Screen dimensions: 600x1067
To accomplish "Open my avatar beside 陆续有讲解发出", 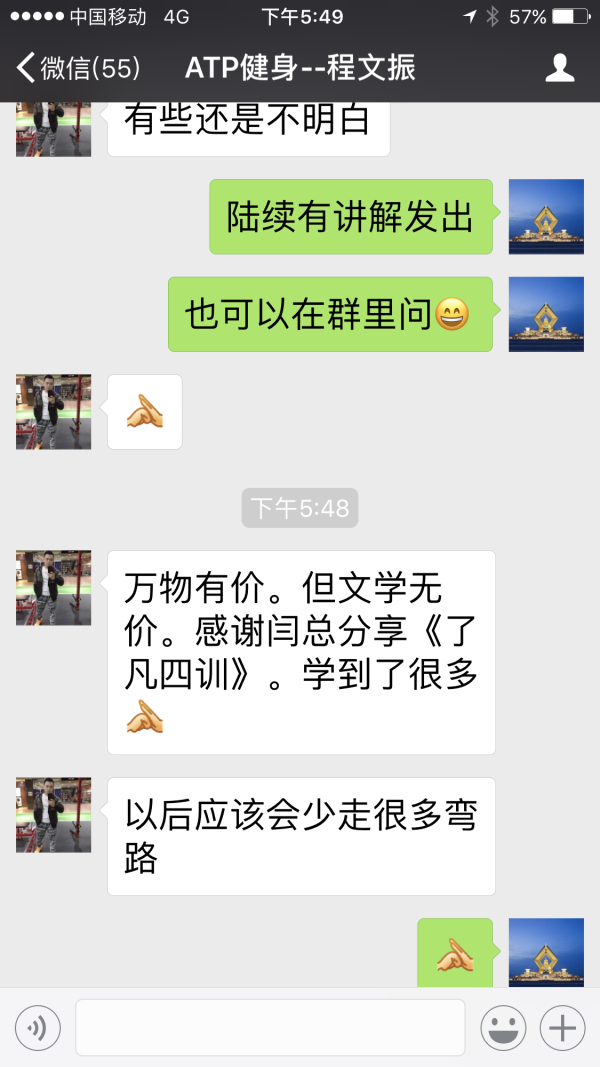I will point(546,217).
